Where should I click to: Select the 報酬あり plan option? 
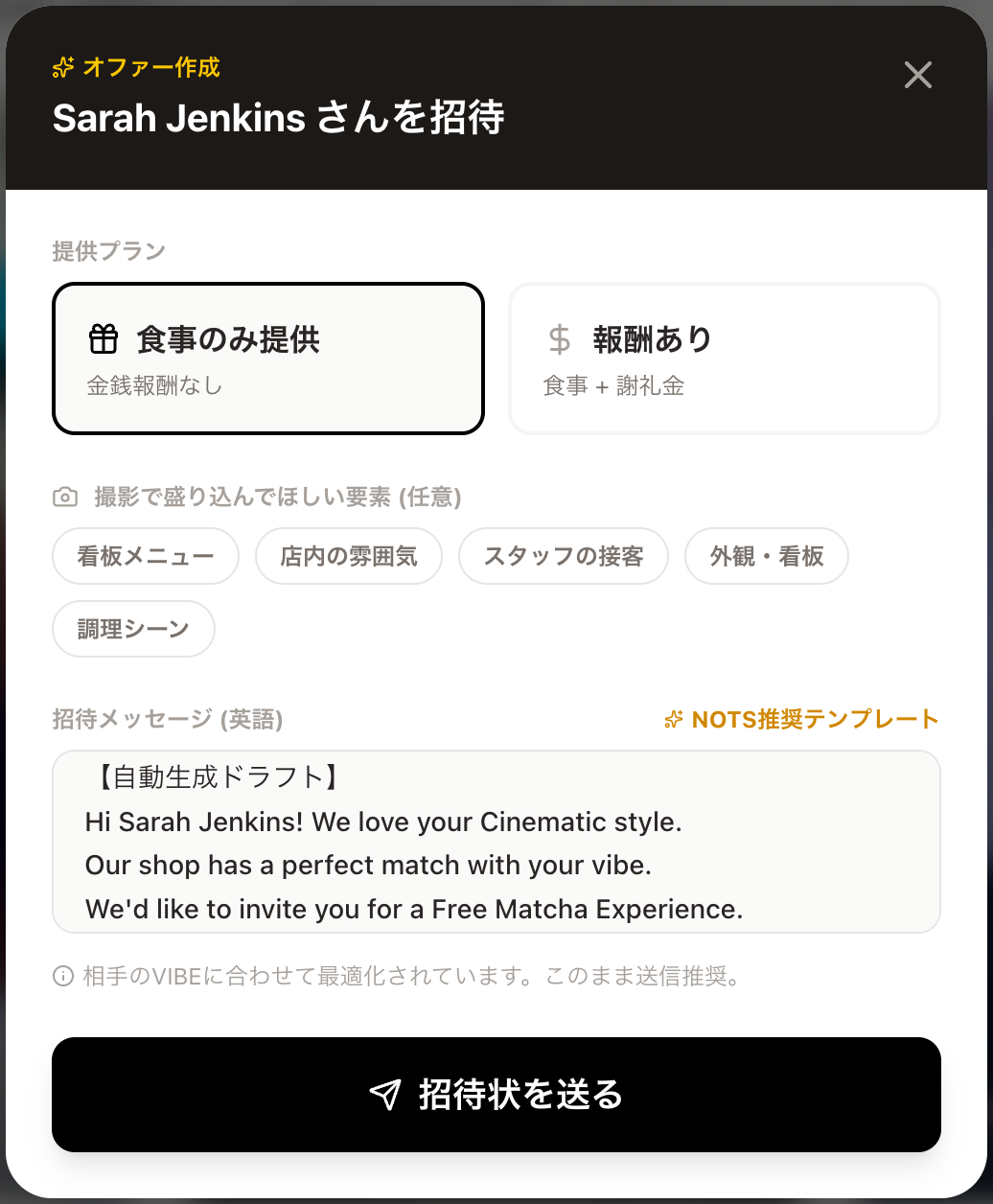click(x=724, y=358)
